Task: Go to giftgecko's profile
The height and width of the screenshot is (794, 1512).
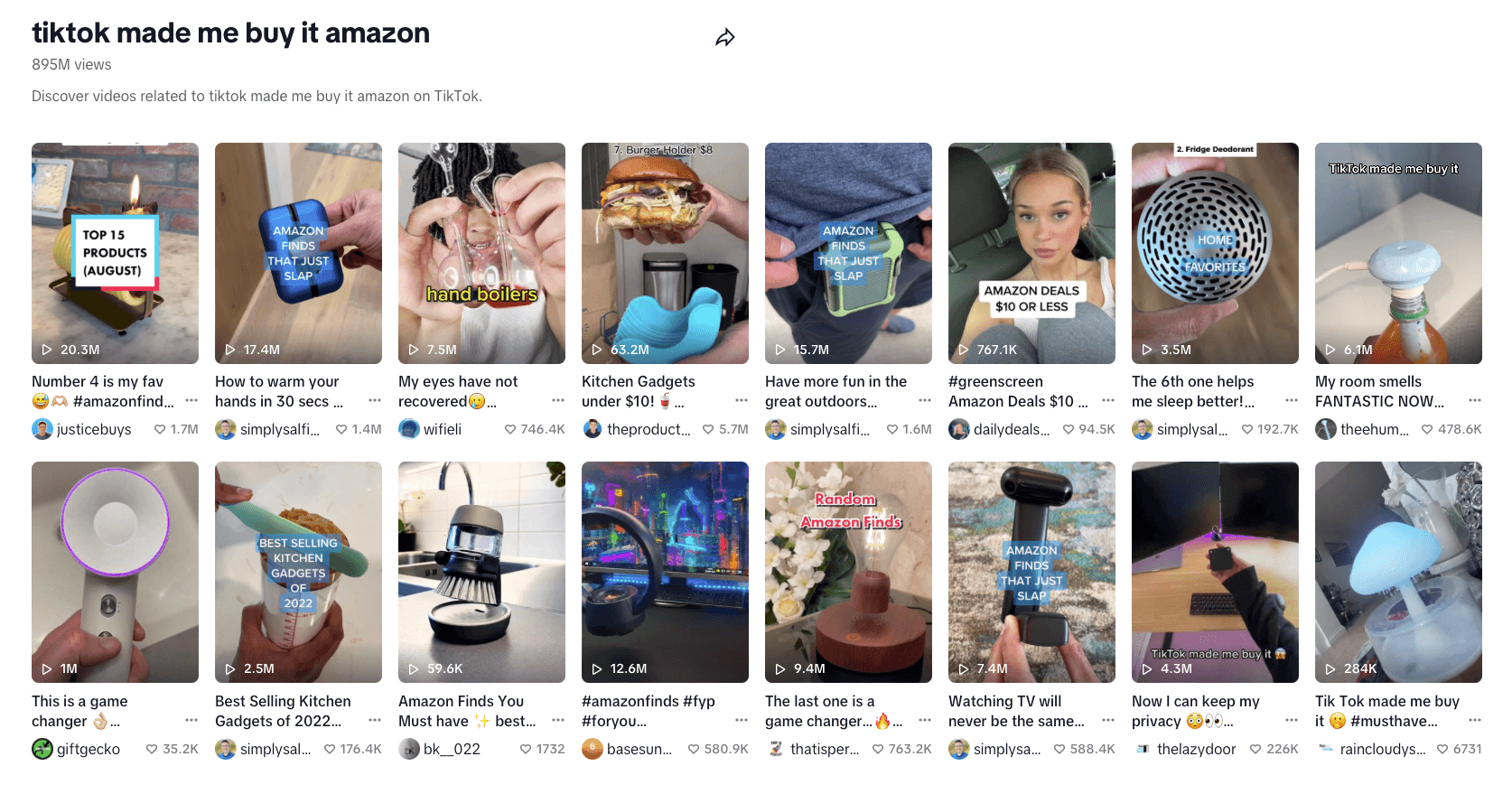Action: tap(88, 749)
